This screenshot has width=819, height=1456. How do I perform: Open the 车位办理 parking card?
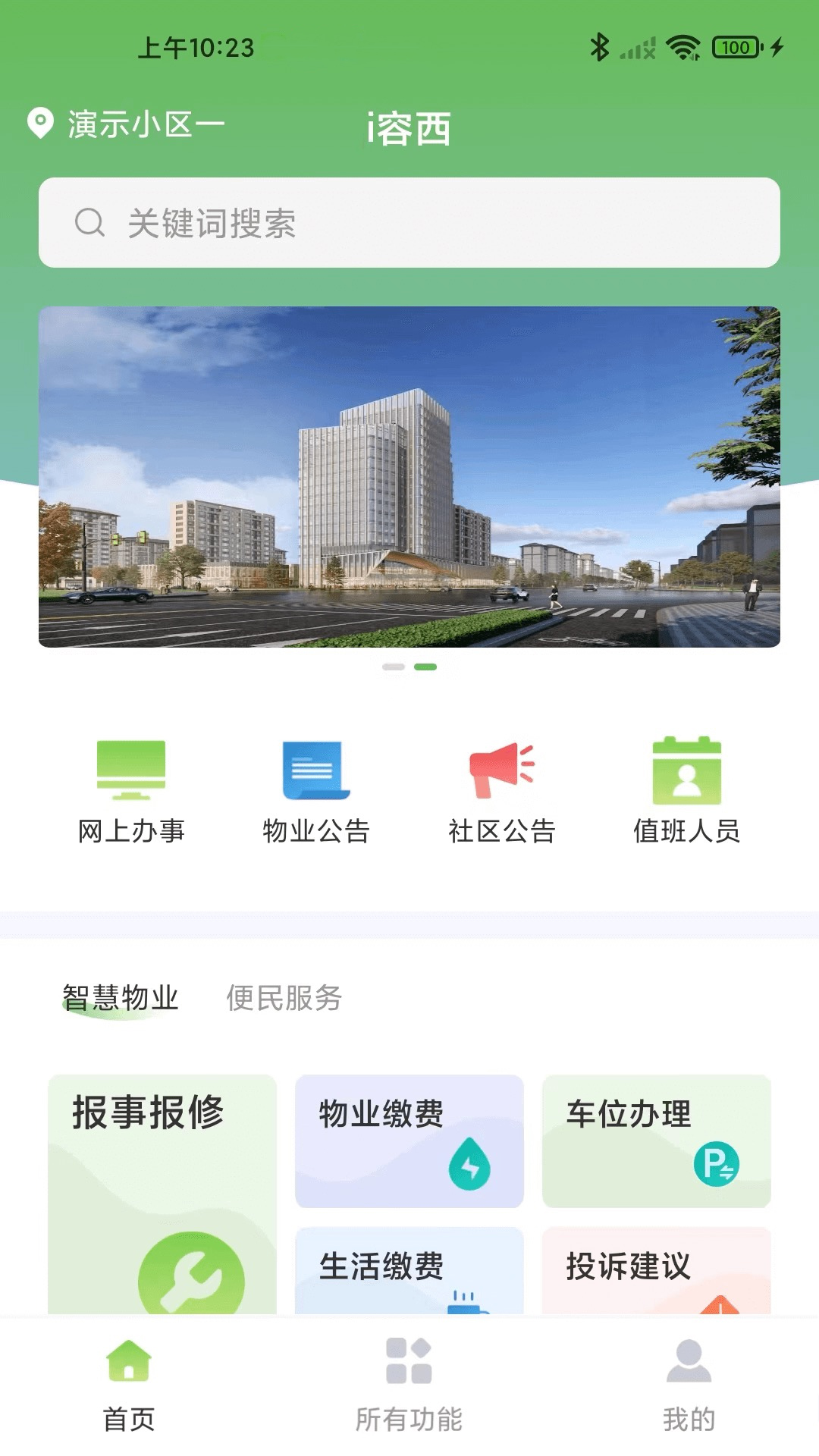click(x=657, y=1141)
